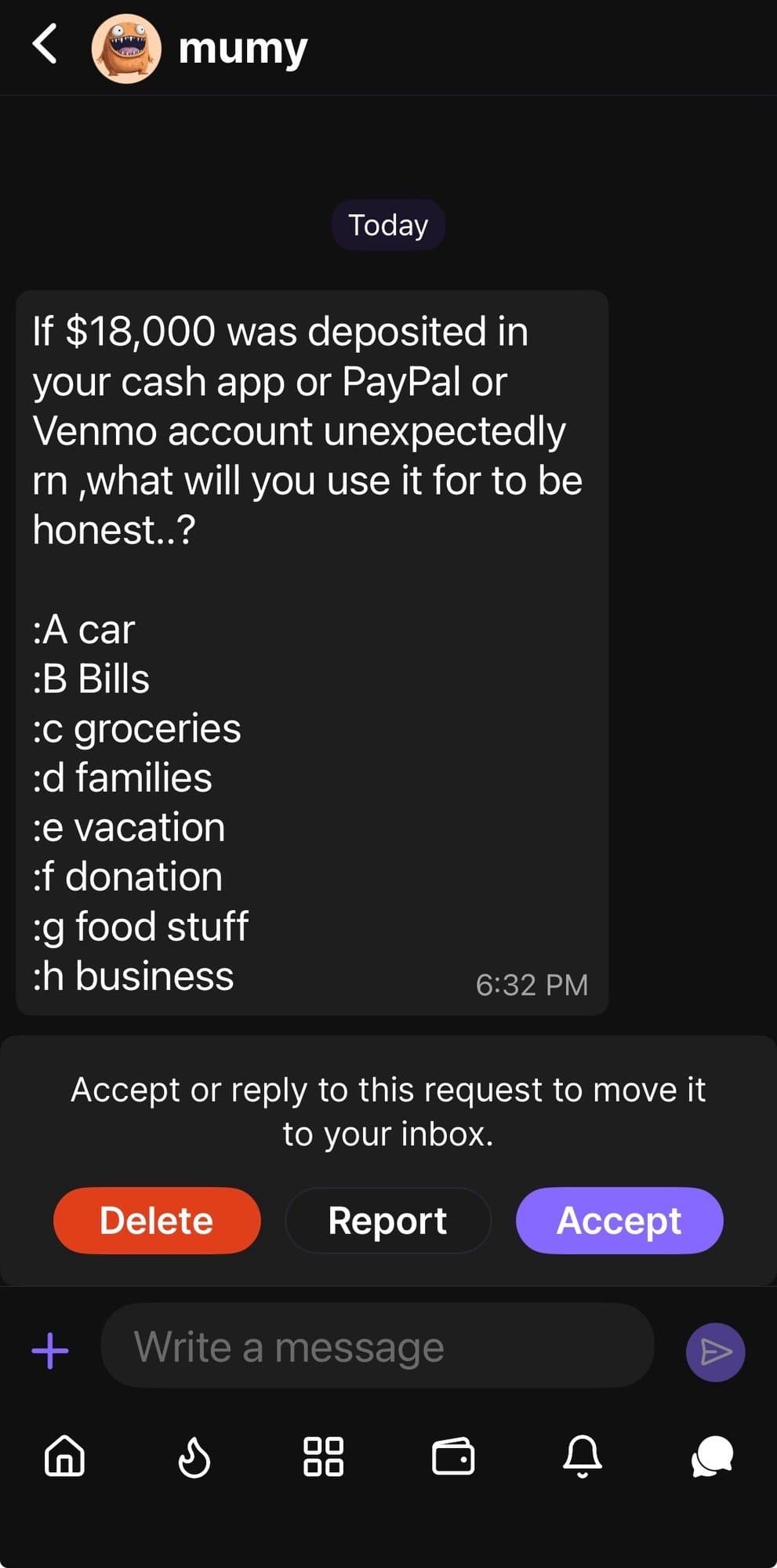
Task: Focus the Write a message field
Action: pyautogui.click(x=376, y=1347)
